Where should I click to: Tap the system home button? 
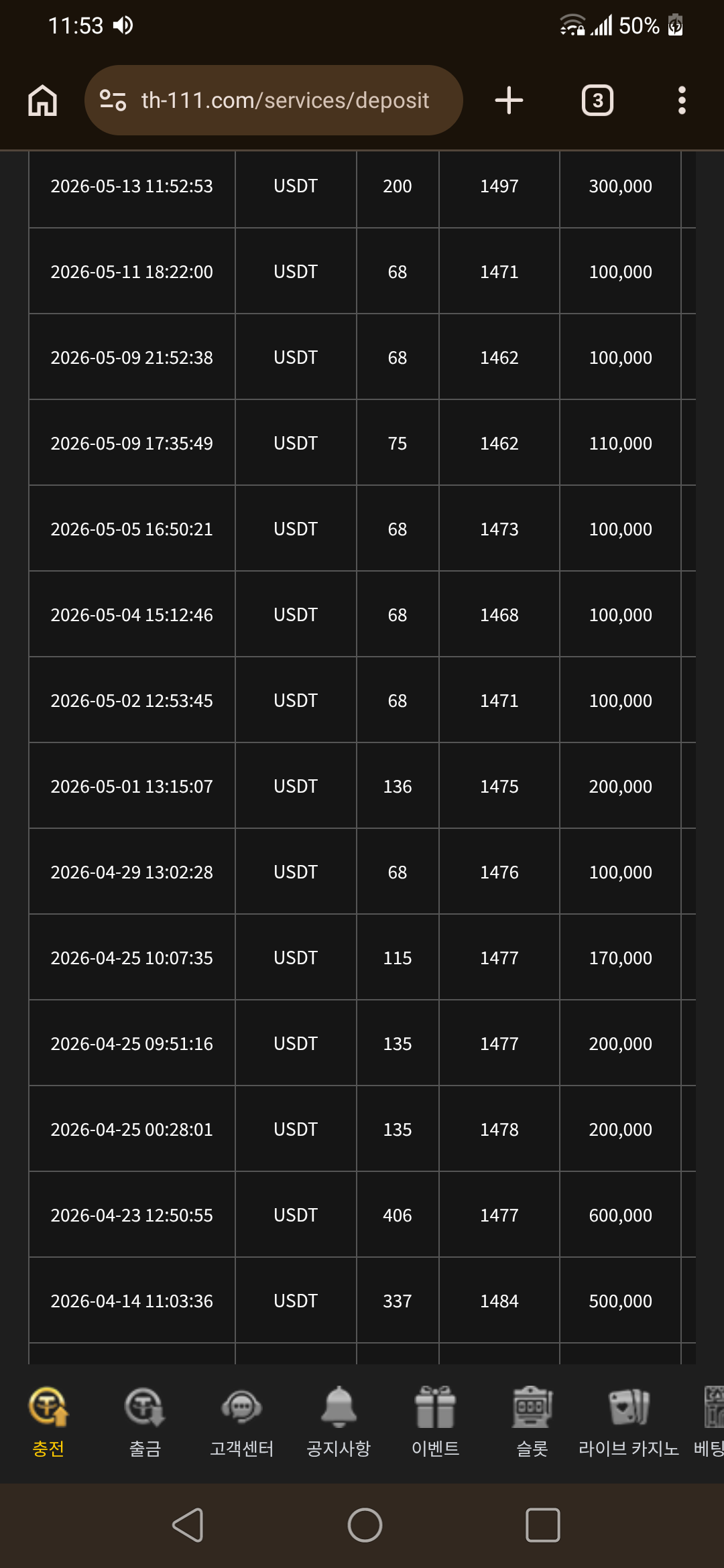(365, 1525)
